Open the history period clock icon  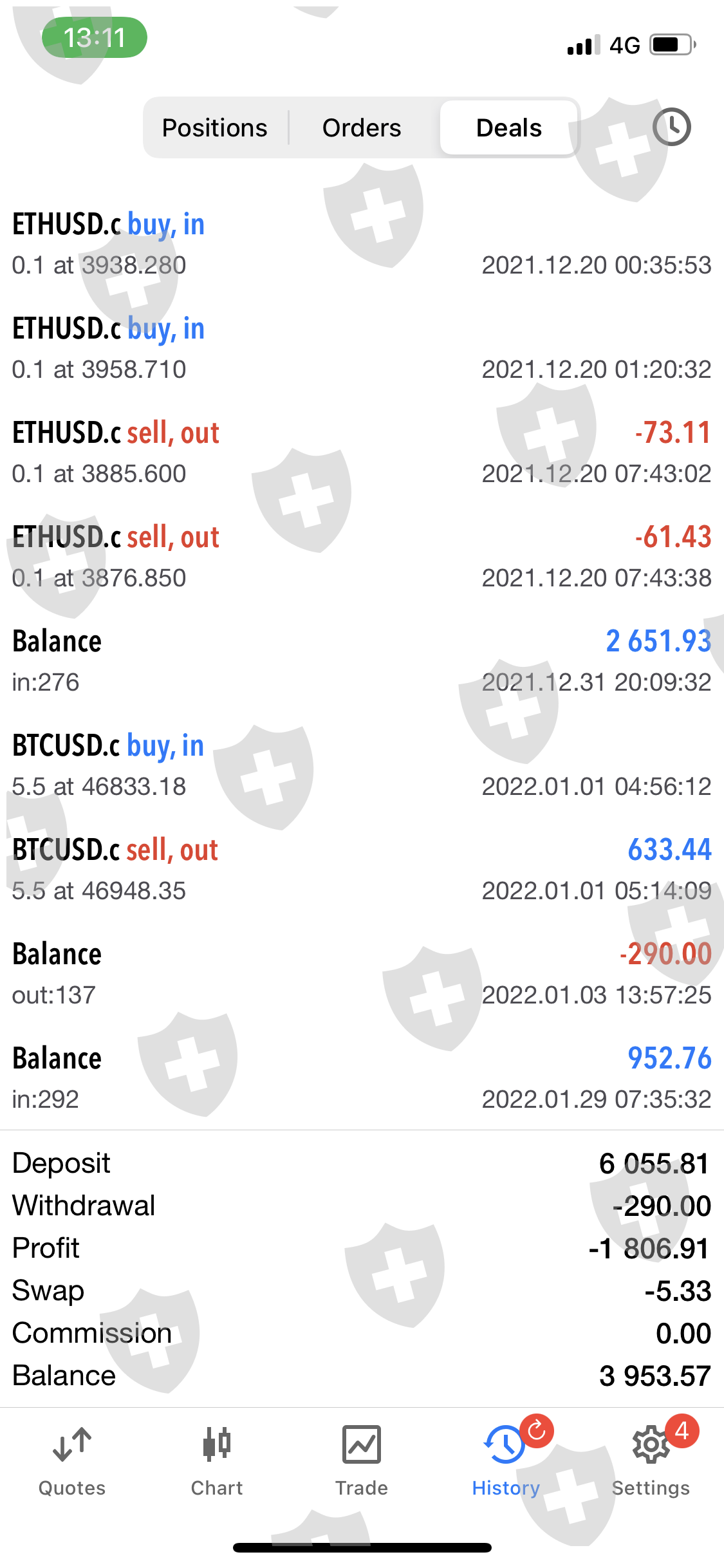pyautogui.click(x=671, y=127)
